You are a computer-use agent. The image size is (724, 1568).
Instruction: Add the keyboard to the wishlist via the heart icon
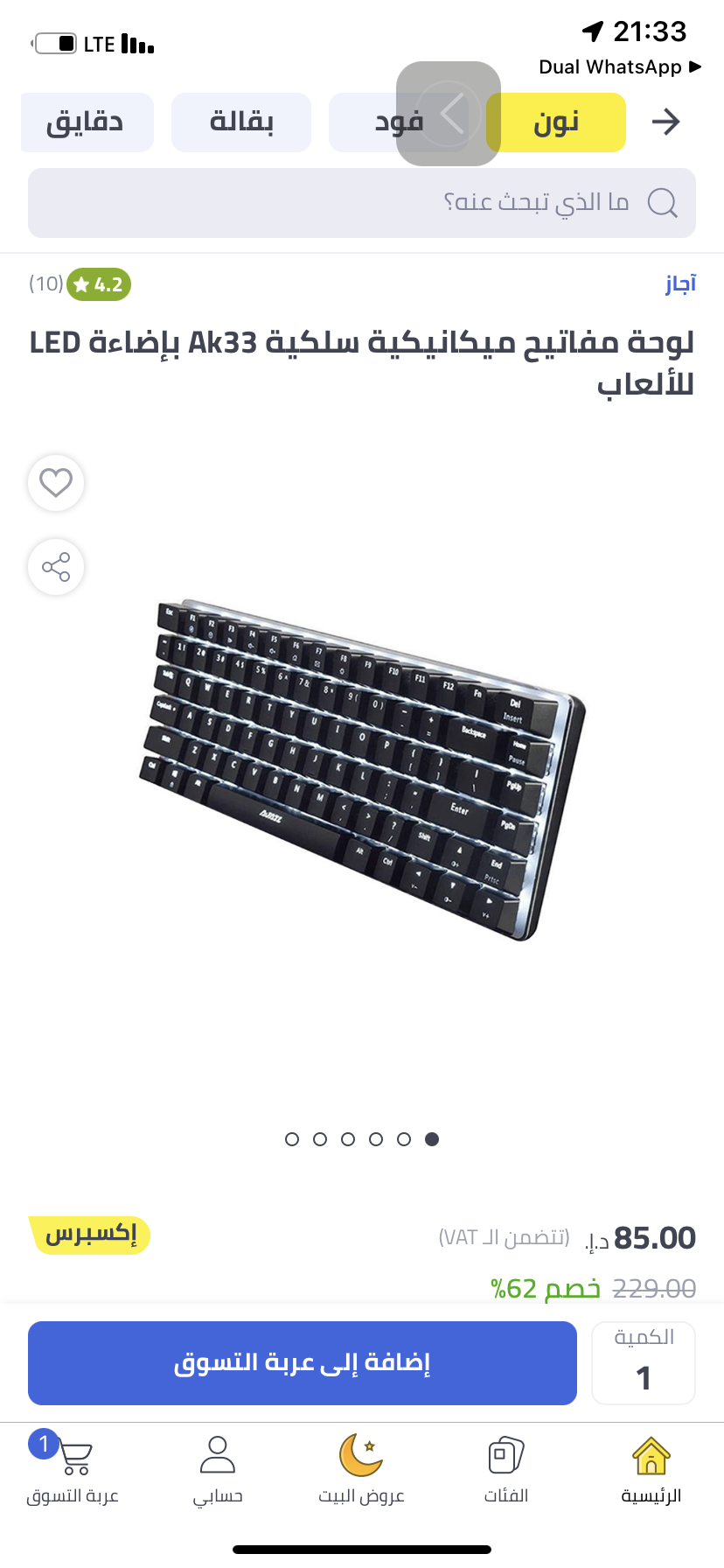click(x=56, y=482)
